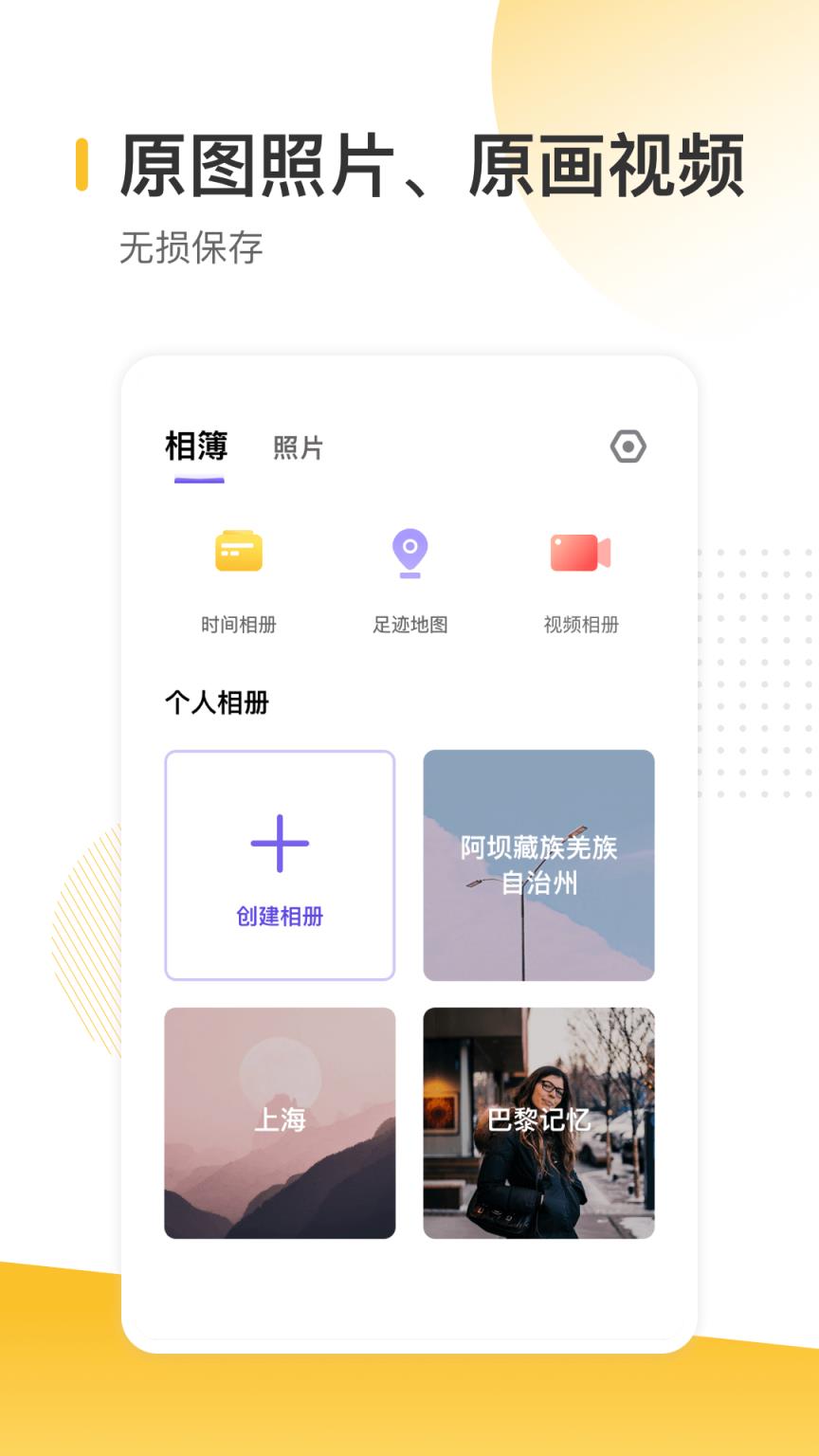The image size is (819, 1456).
Task: Switch to the 照片 tab
Action: [298, 446]
